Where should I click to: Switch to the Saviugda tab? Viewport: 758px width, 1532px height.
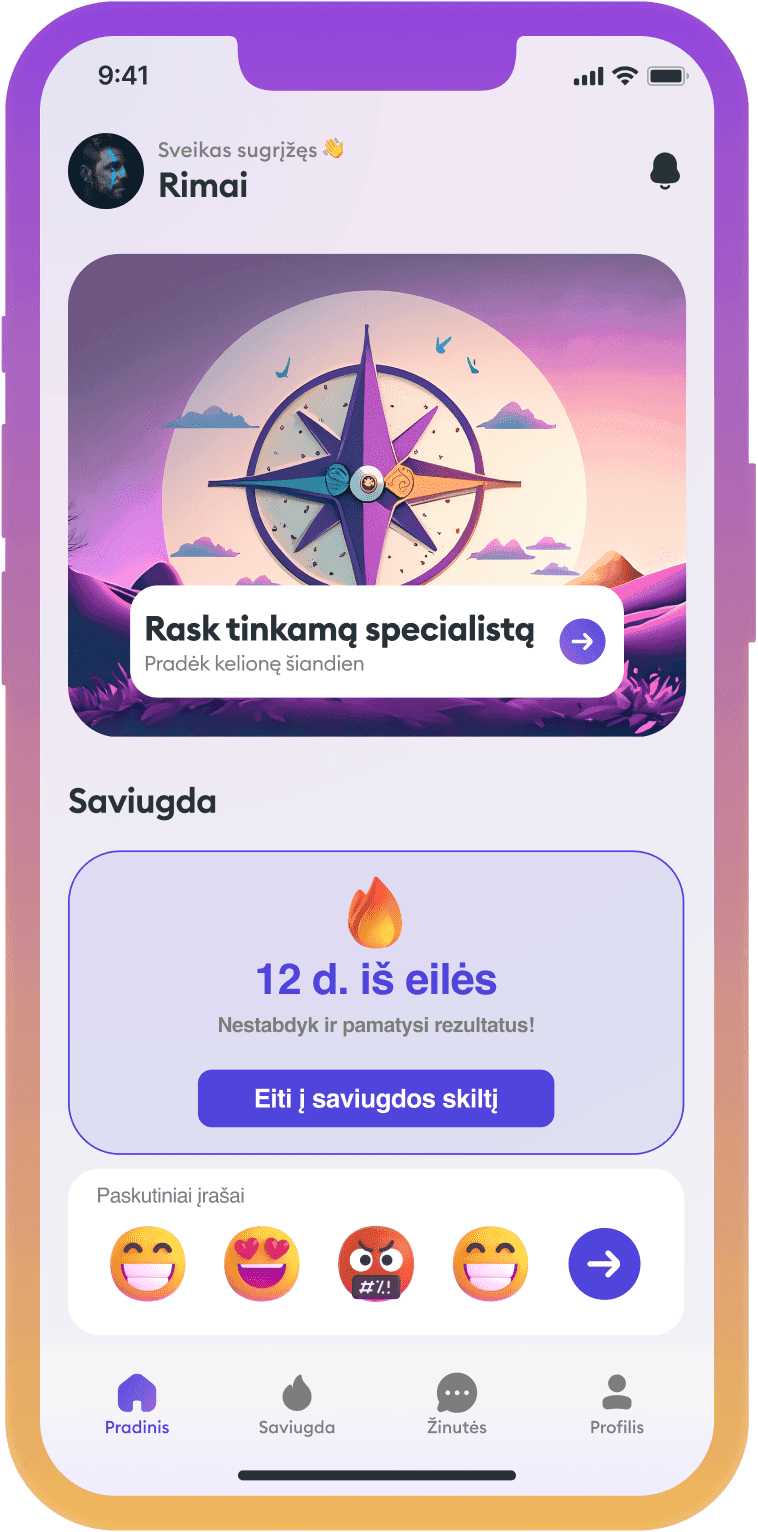click(296, 1405)
